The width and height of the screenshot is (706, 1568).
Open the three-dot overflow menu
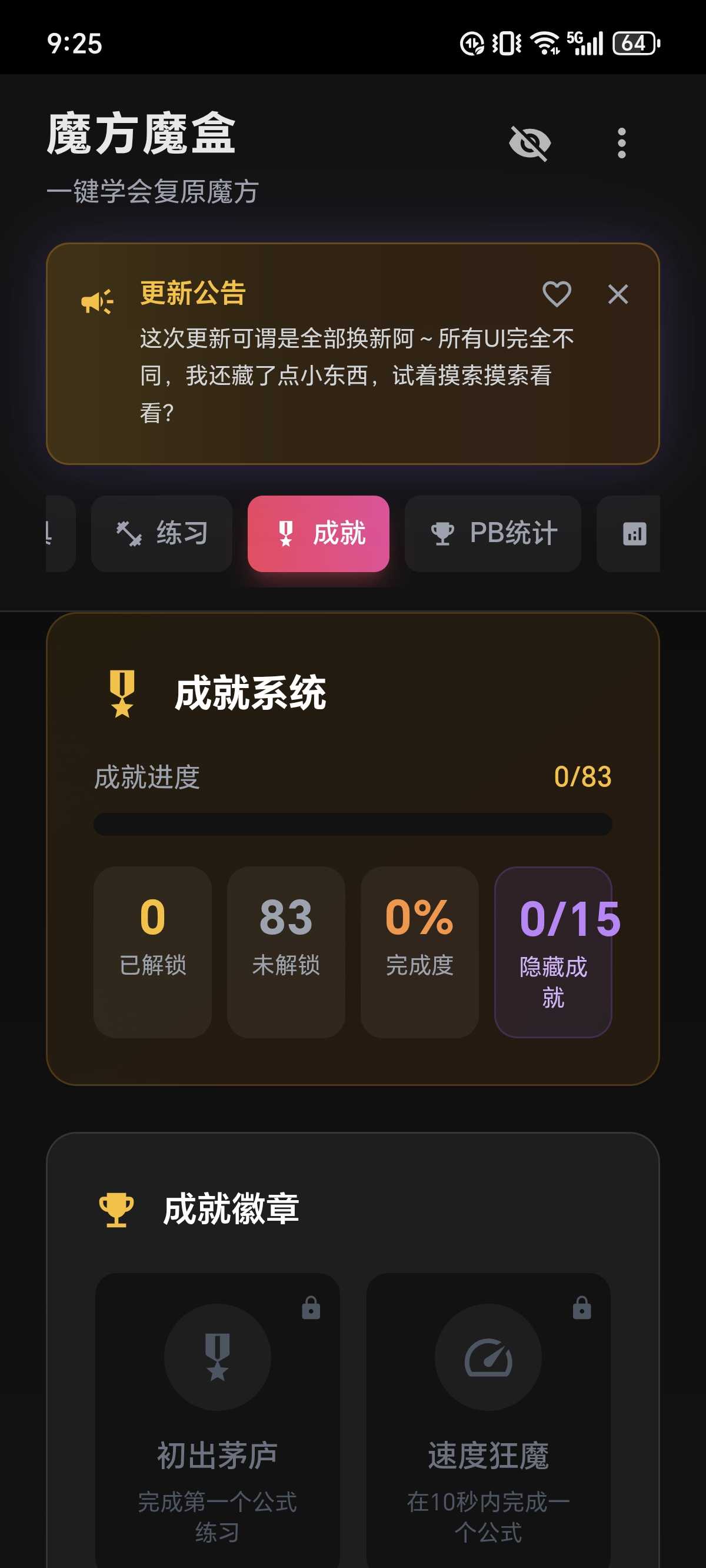[621, 143]
